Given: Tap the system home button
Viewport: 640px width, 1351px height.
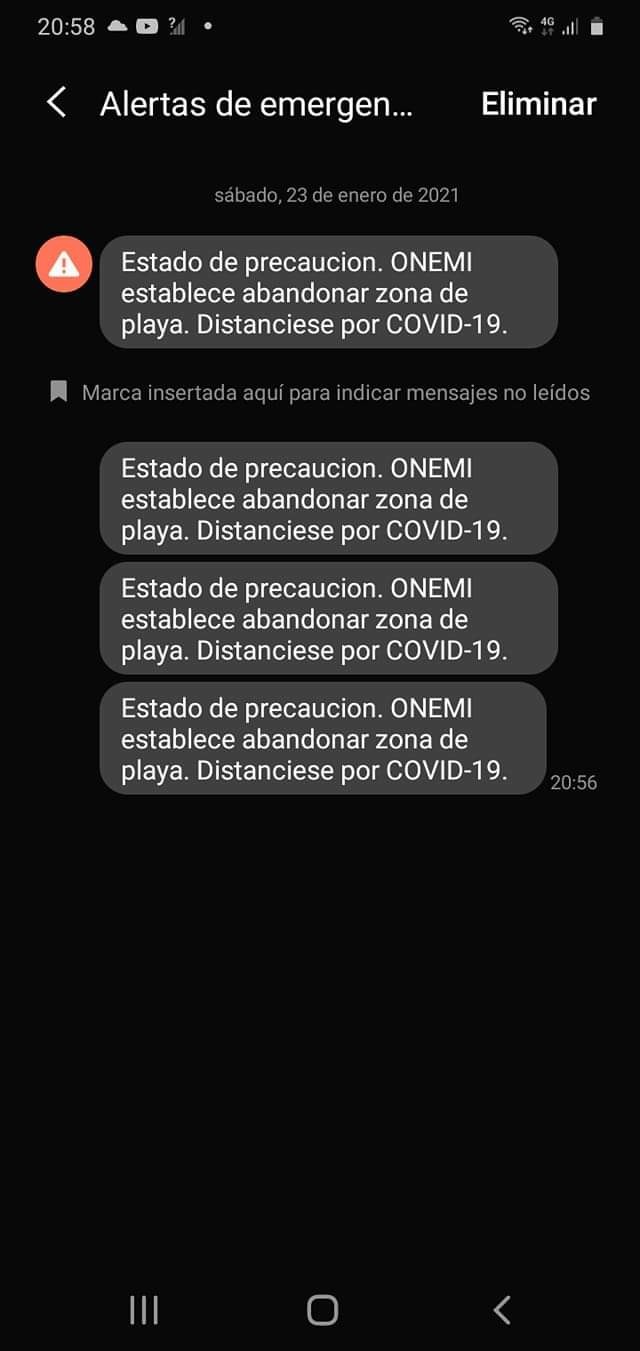Looking at the screenshot, I should pos(322,1310).
